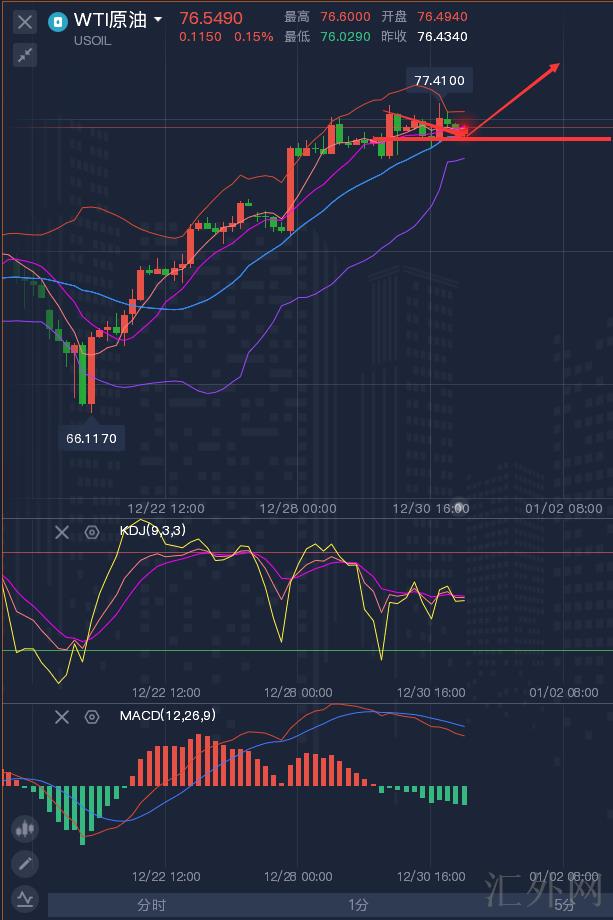
Task: Change chart type with candlestick icon
Action: [26, 829]
